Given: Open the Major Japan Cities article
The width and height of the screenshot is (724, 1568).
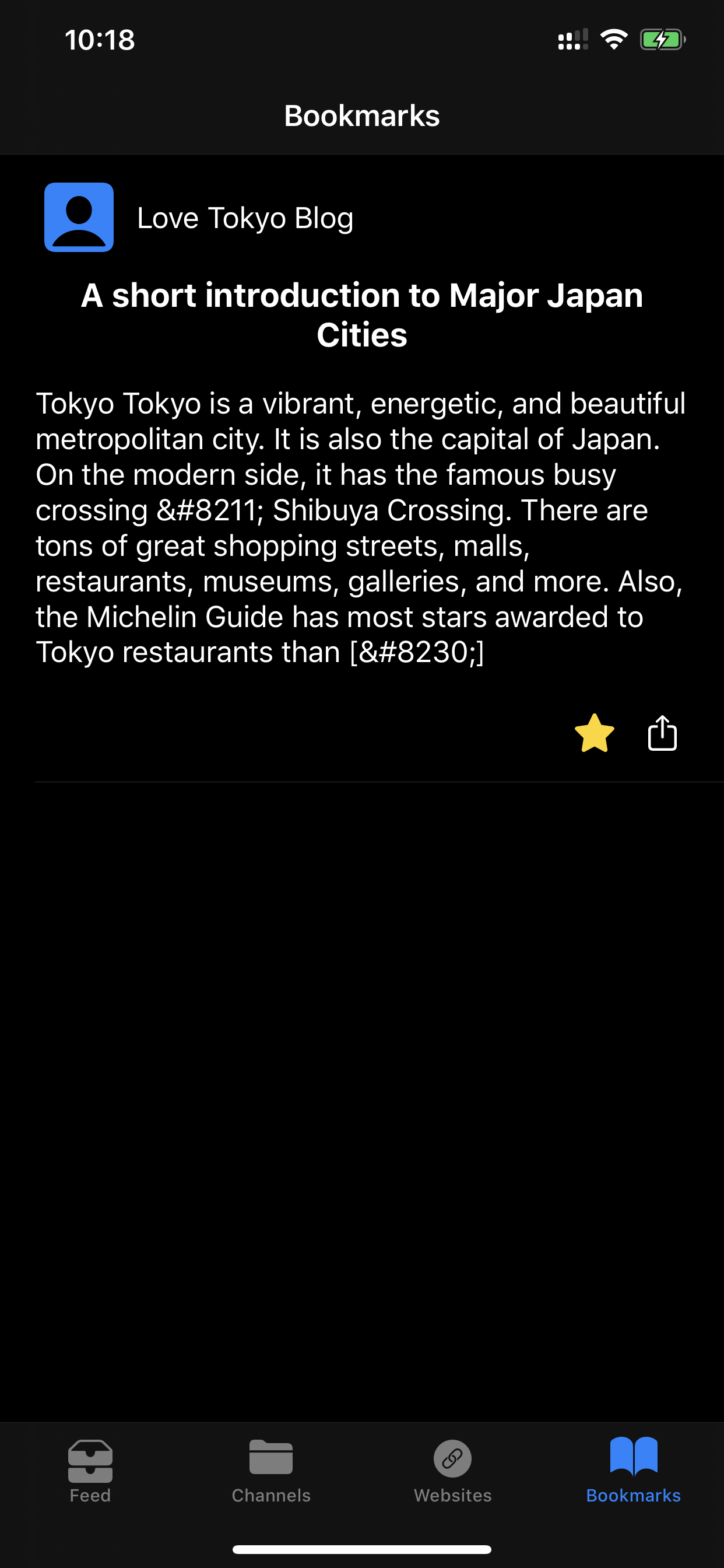Looking at the screenshot, I should tap(362, 314).
